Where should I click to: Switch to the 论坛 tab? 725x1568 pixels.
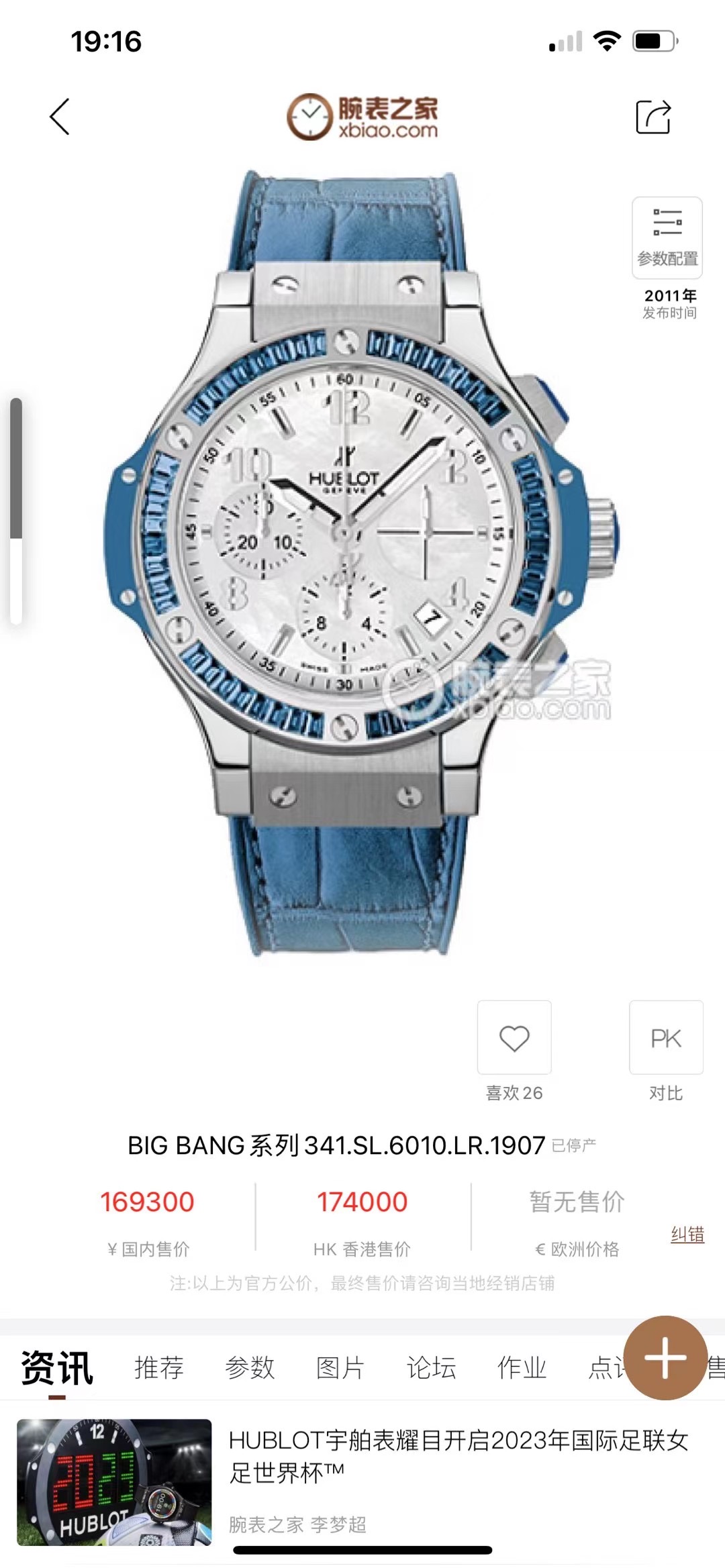tap(431, 1367)
